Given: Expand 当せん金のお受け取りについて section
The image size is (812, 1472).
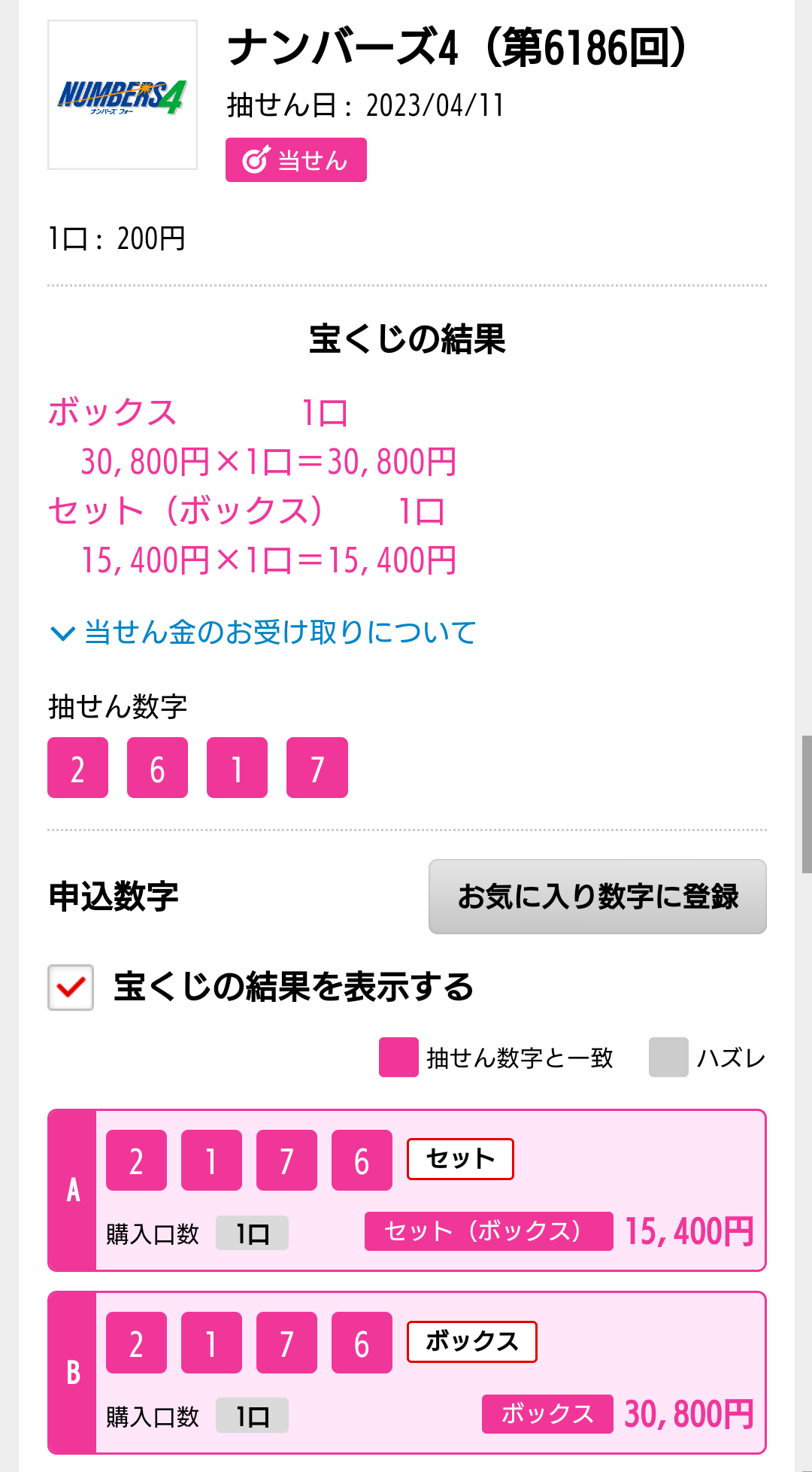Looking at the screenshot, I should [262, 633].
